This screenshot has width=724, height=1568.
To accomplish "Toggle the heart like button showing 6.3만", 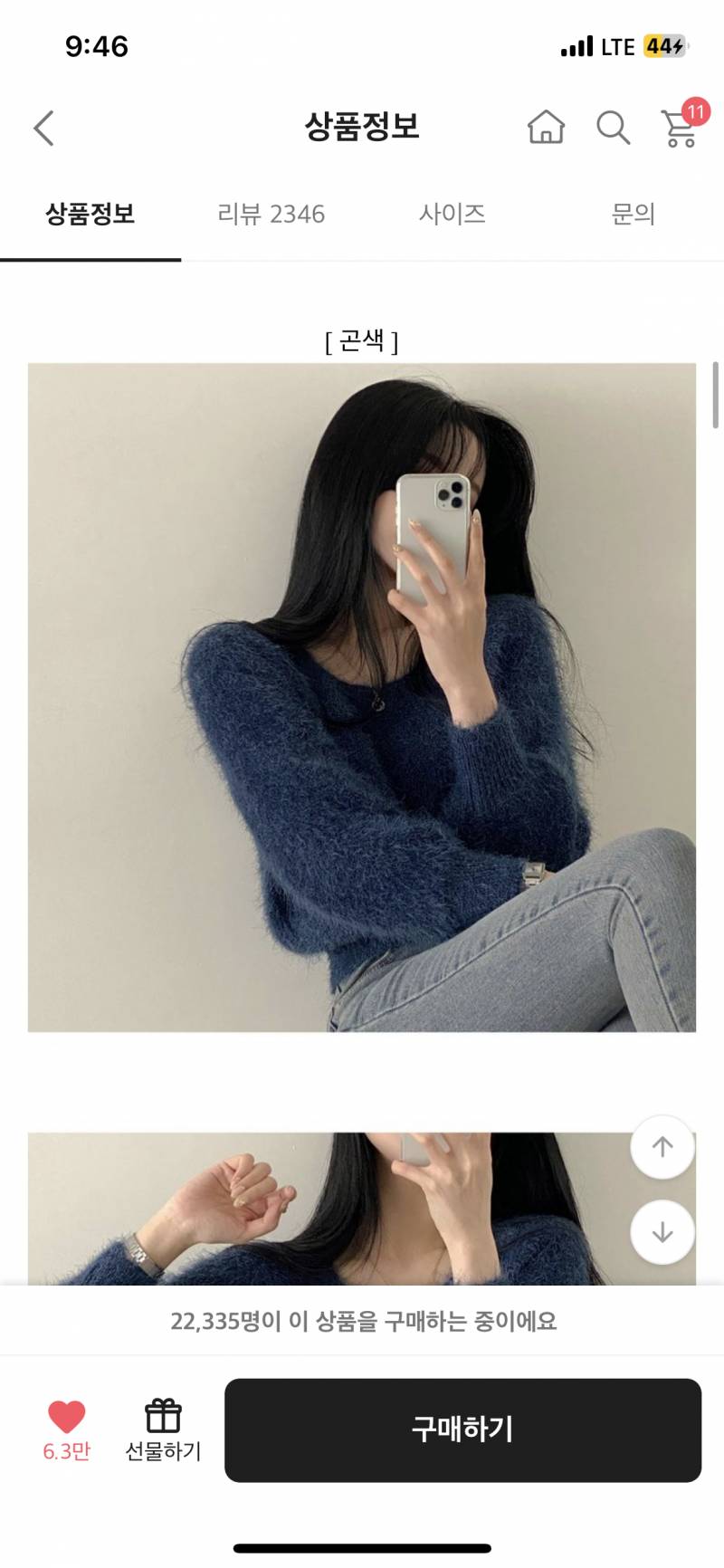I will [x=66, y=1429].
